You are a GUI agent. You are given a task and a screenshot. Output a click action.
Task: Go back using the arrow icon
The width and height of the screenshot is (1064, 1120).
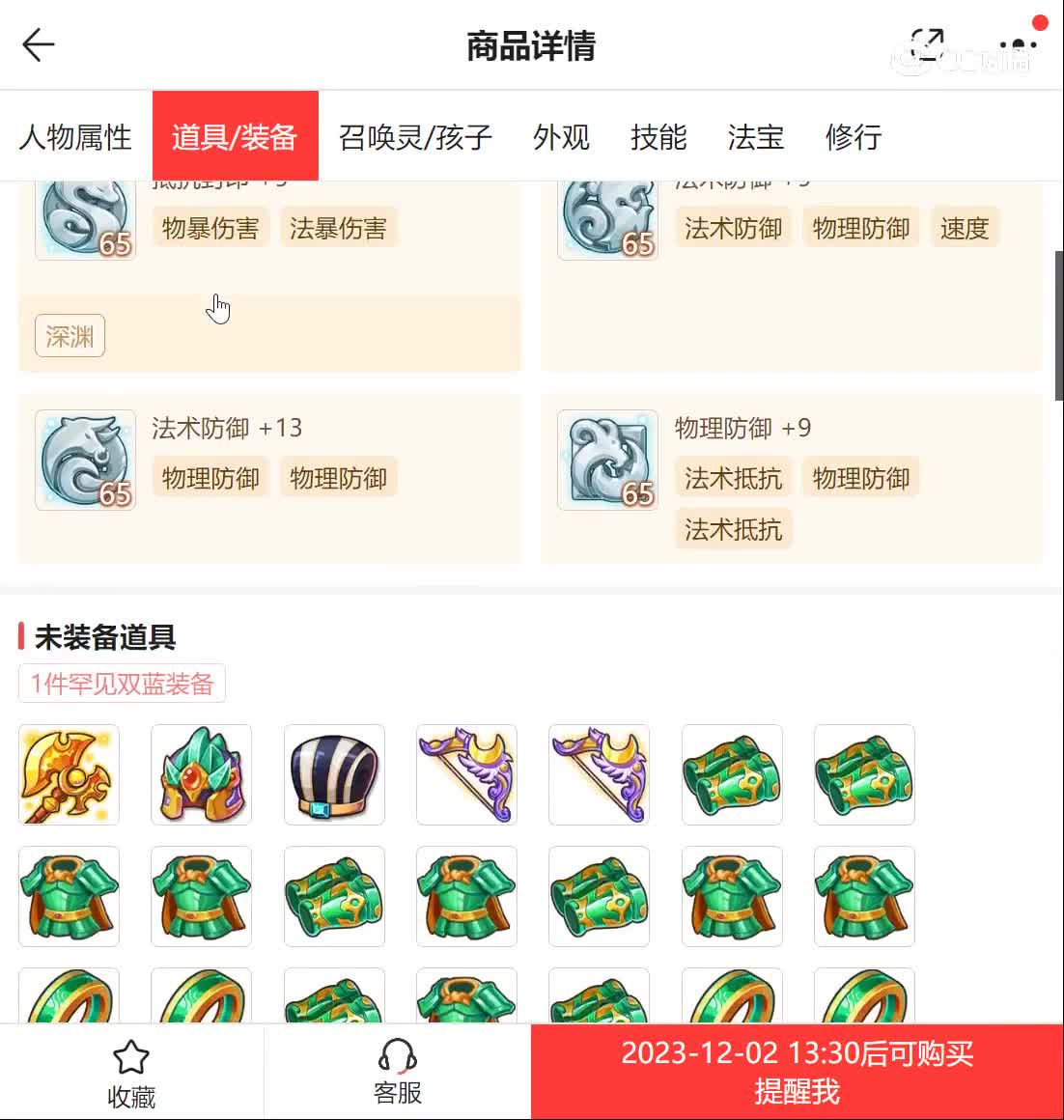(39, 44)
